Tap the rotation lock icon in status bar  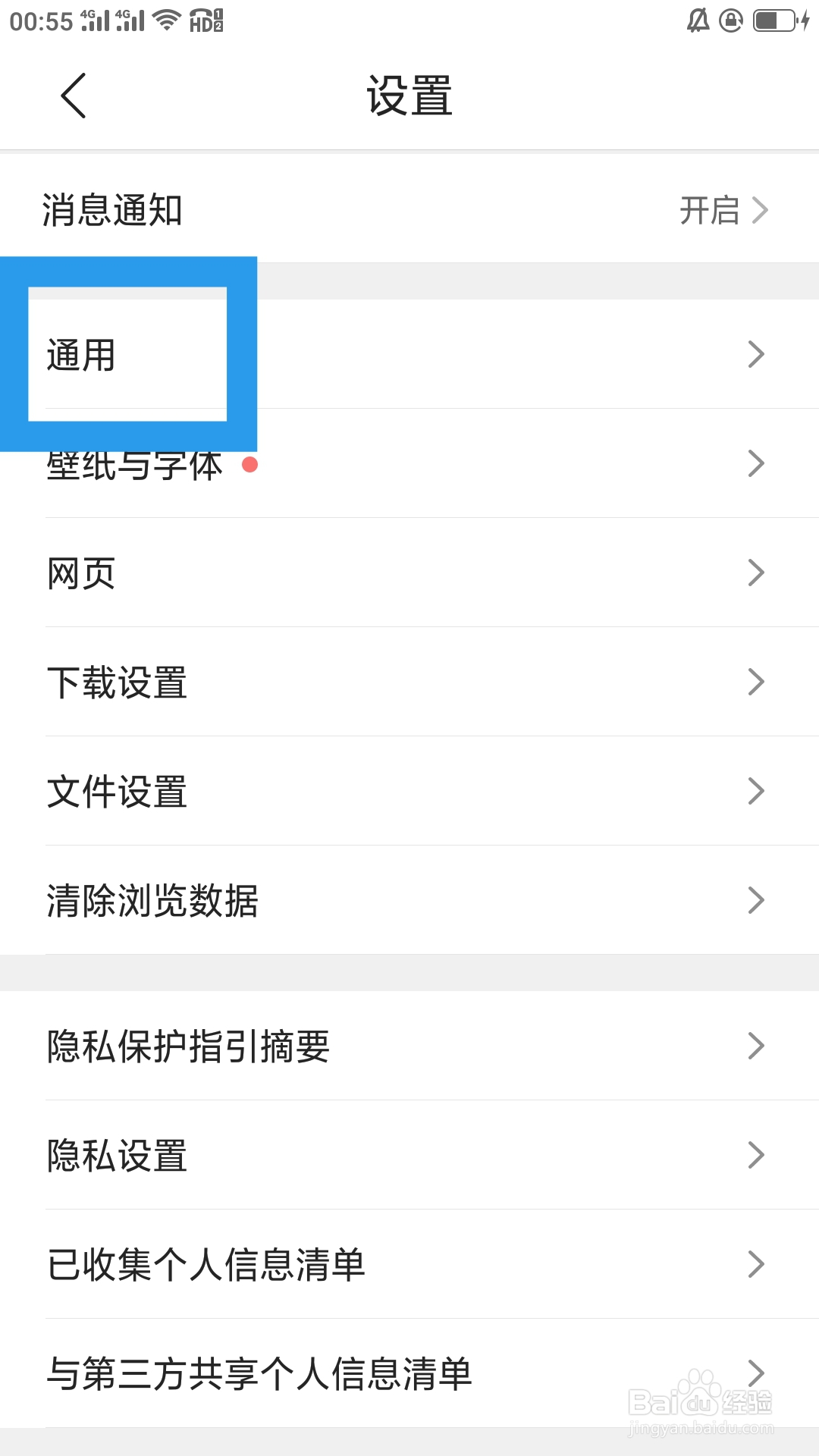tap(730, 20)
